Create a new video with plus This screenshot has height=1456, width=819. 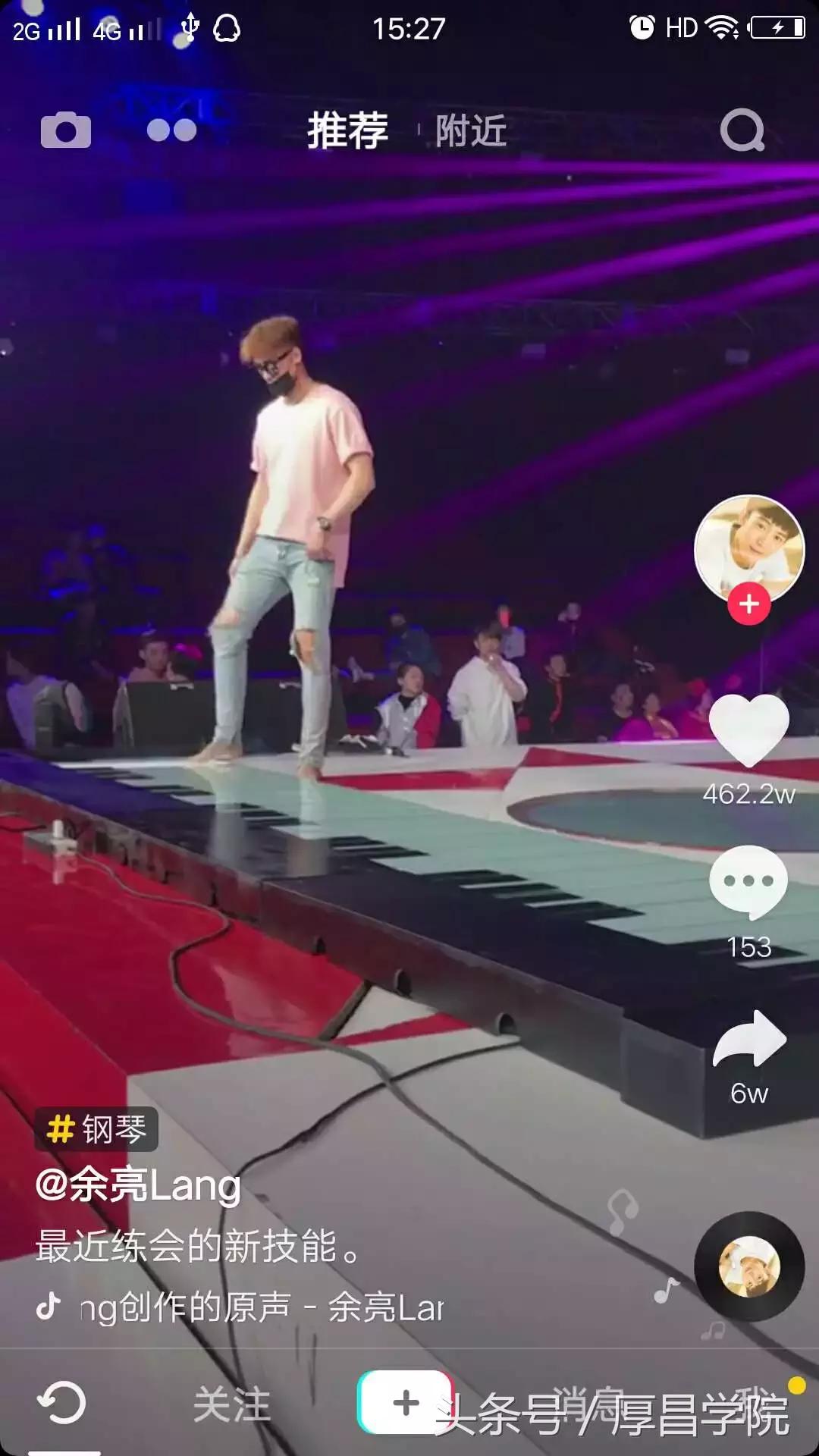click(x=405, y=1403)
